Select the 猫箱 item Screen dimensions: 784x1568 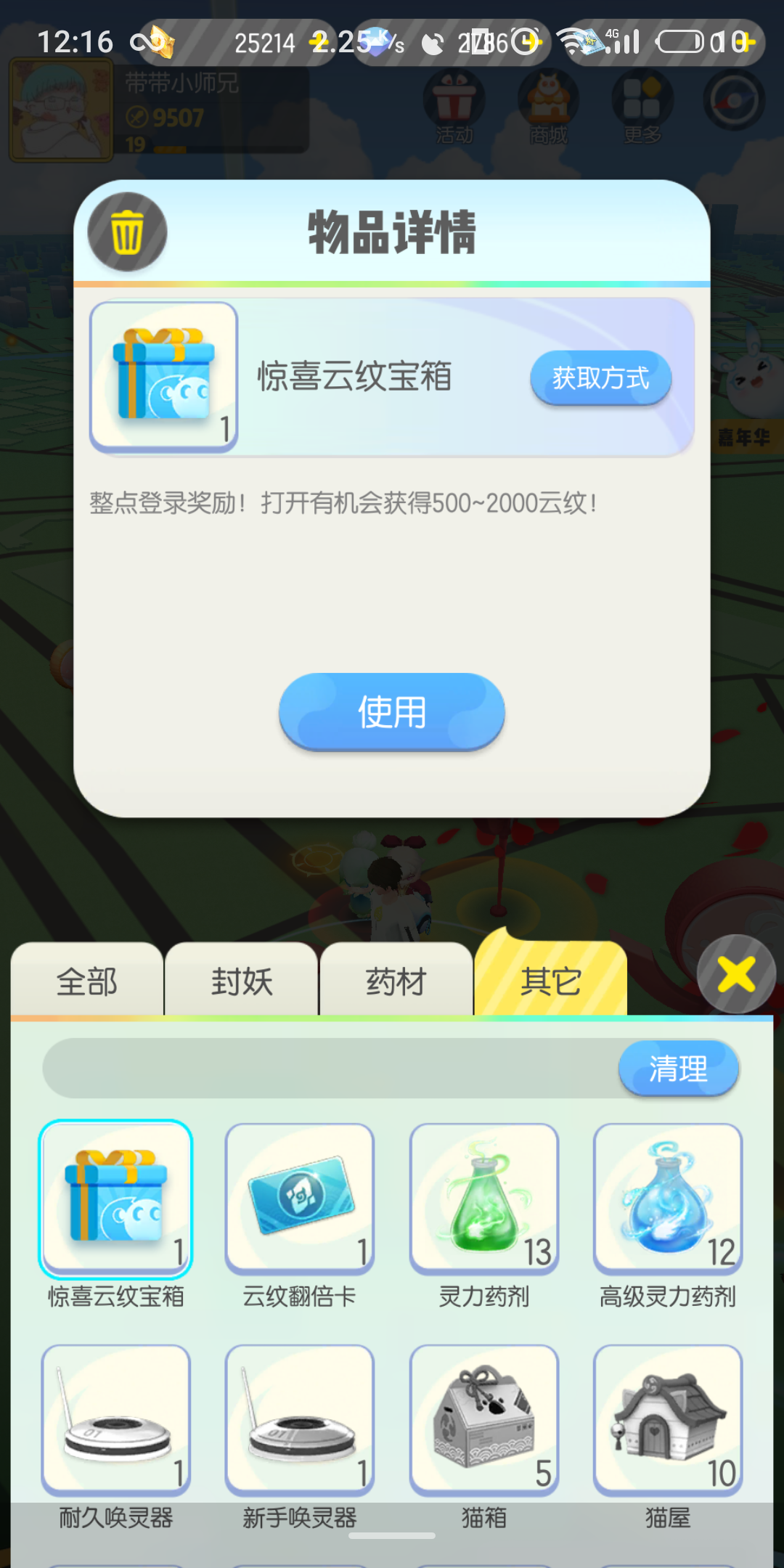tap(484, 1419)
